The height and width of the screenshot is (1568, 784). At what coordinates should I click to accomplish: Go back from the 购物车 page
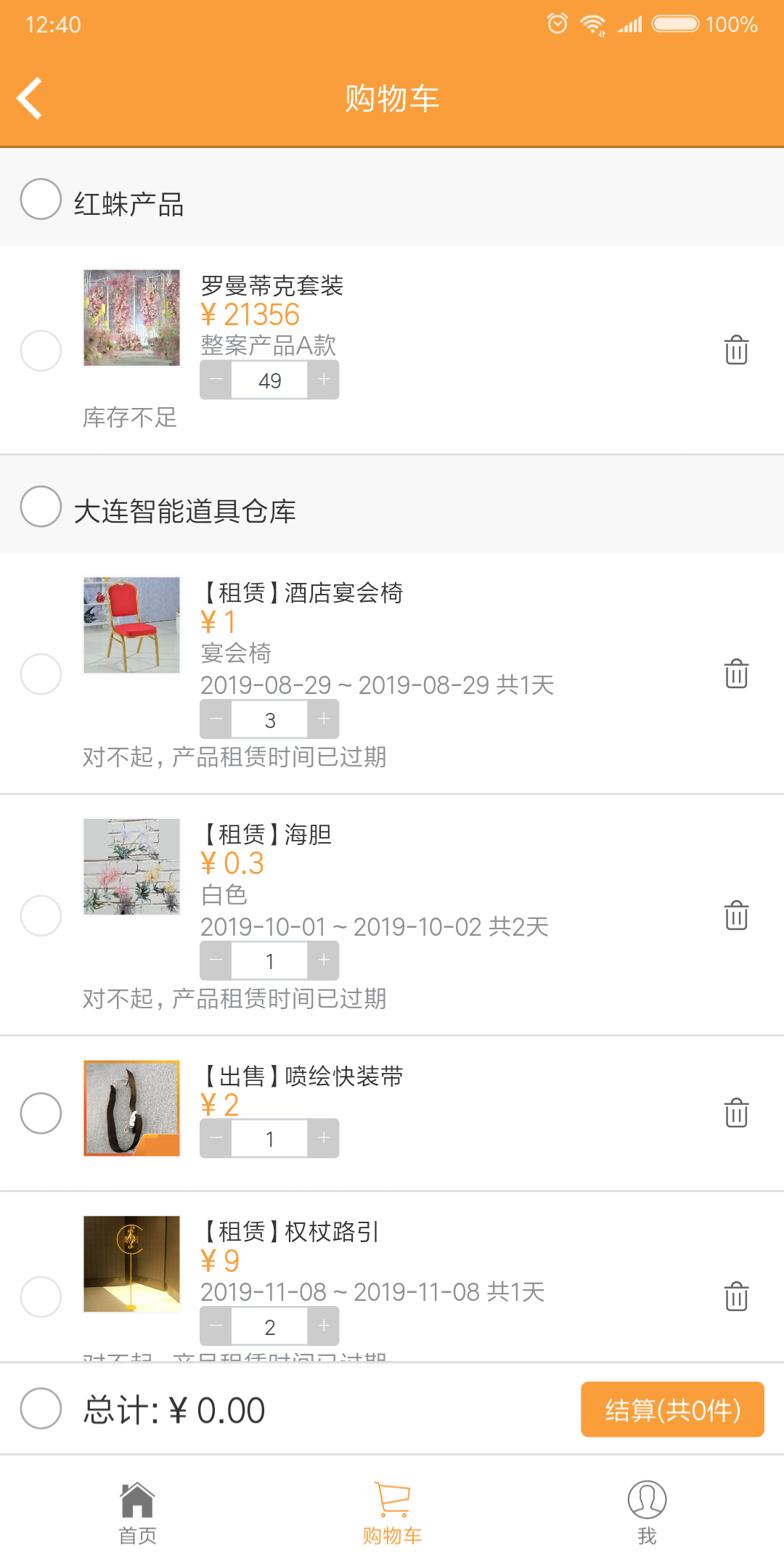coord(30,98)
